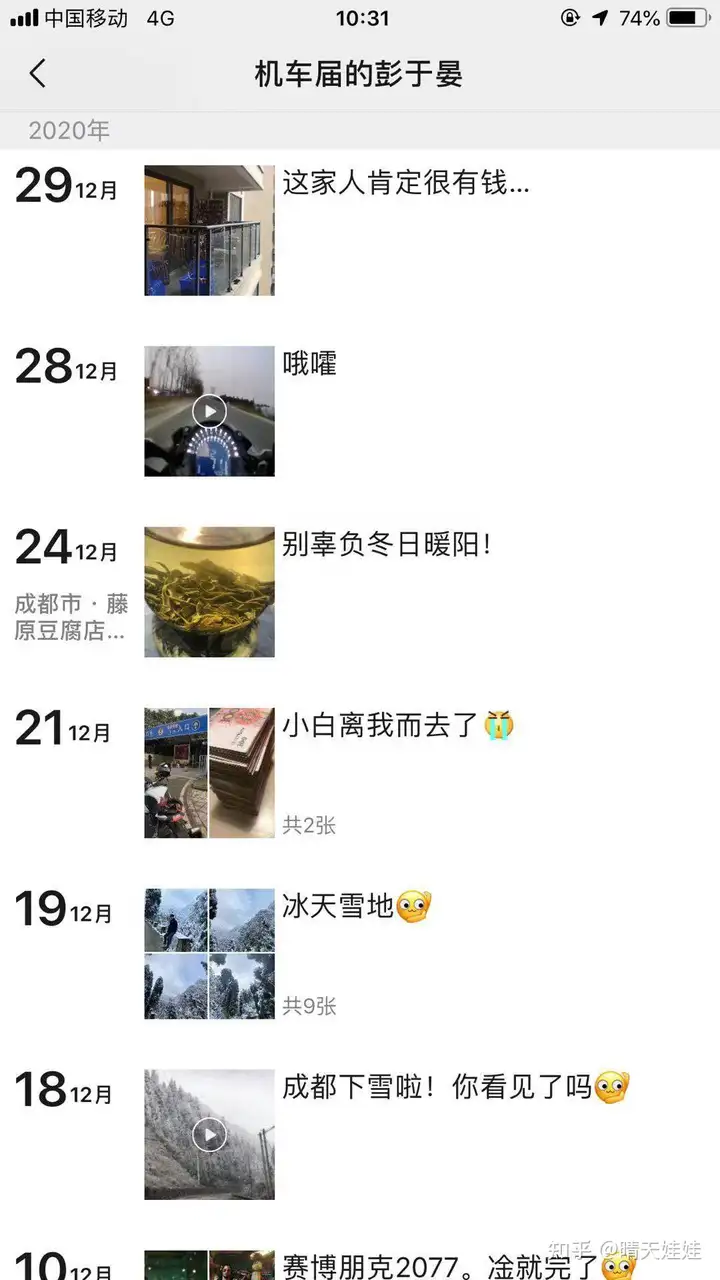Play the motorcycle dashboard video from 12月28日
The image size is (720, 1280).
point(209,411)
